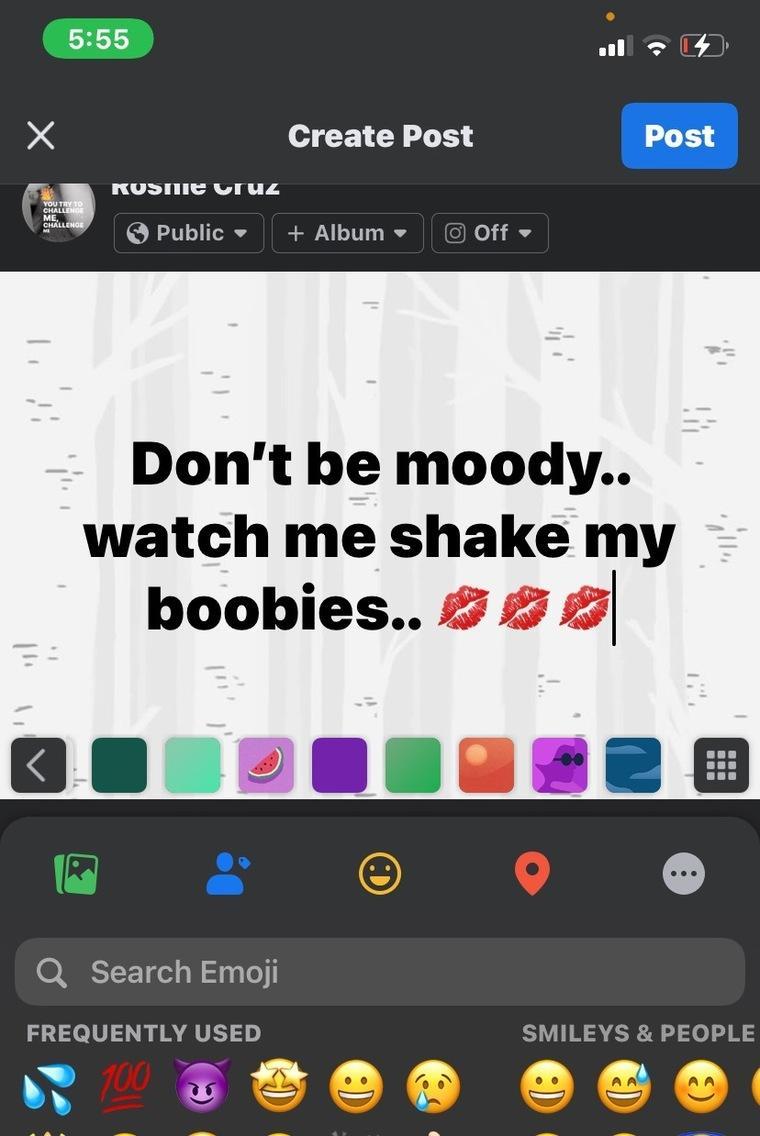Choose the blue waves background
760x1136 pixels.
coord(633,765)
